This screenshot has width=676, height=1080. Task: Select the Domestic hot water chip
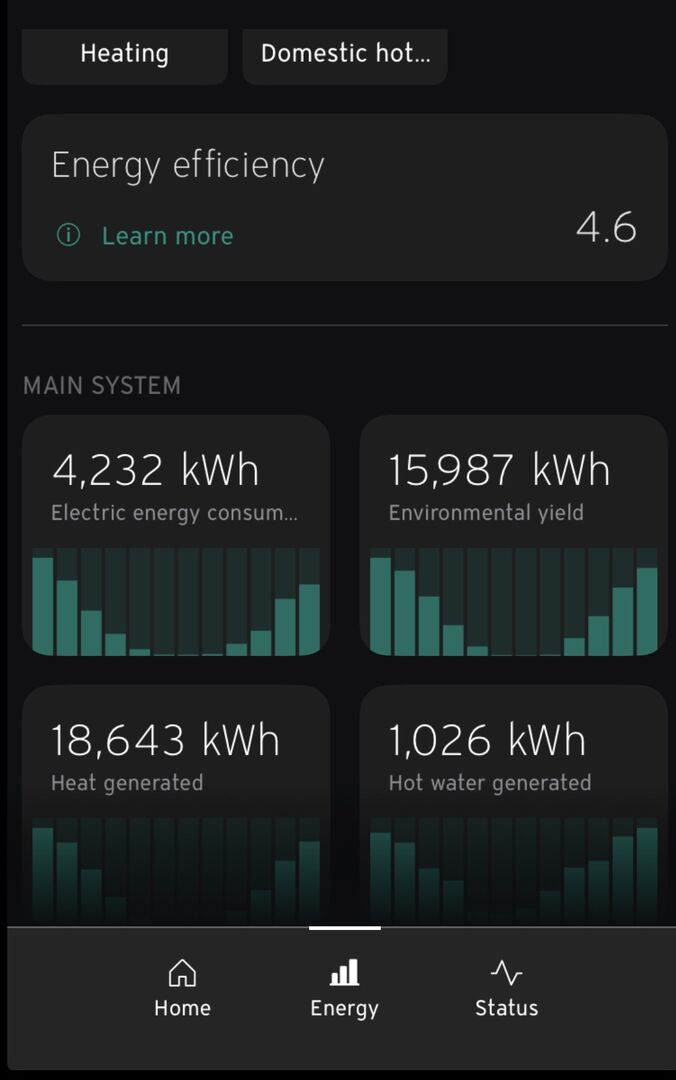point(345,55)
